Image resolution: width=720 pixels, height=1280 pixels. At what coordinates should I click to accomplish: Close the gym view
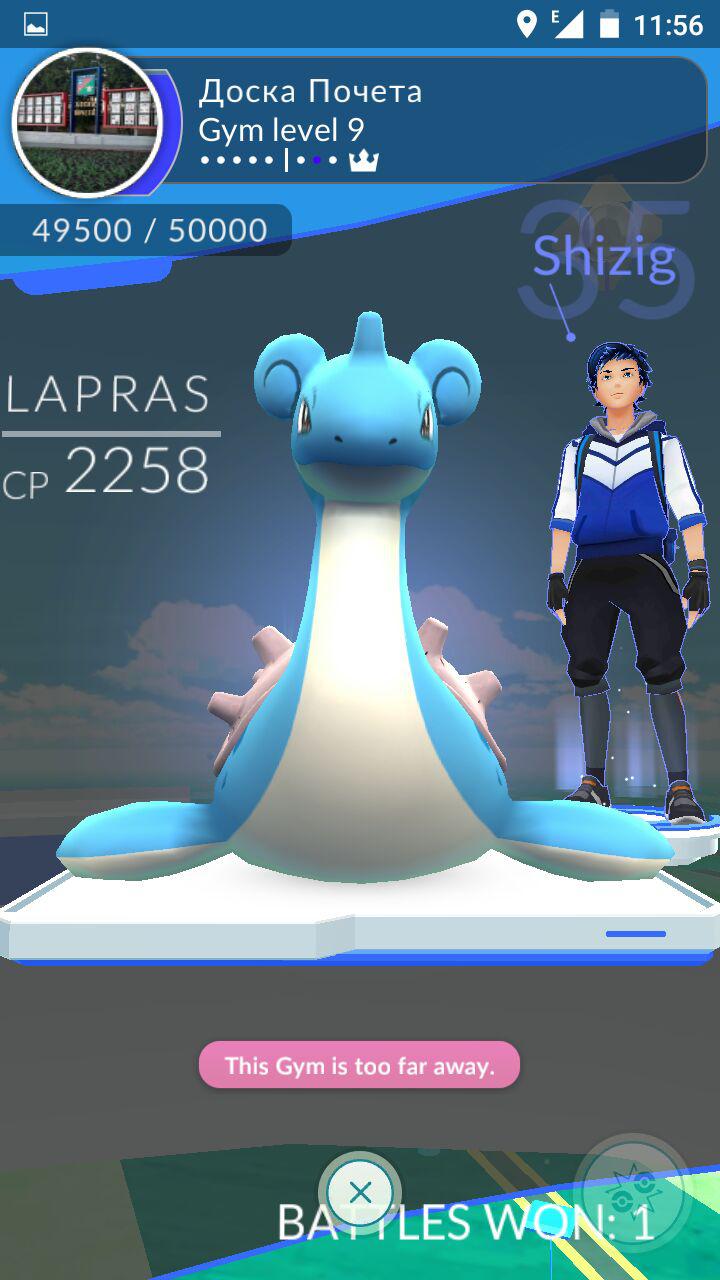point(360,1192)
